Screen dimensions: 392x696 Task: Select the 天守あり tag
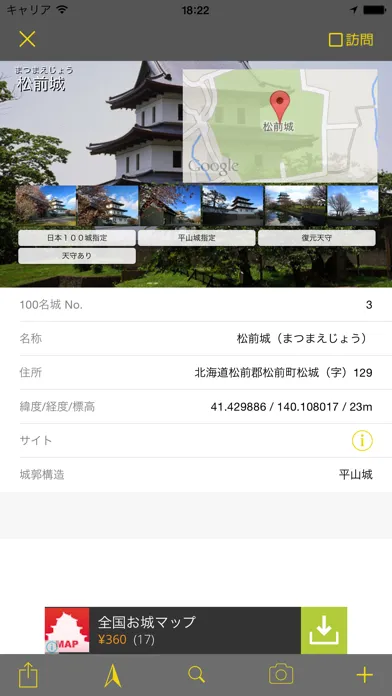tap(77, 256)
